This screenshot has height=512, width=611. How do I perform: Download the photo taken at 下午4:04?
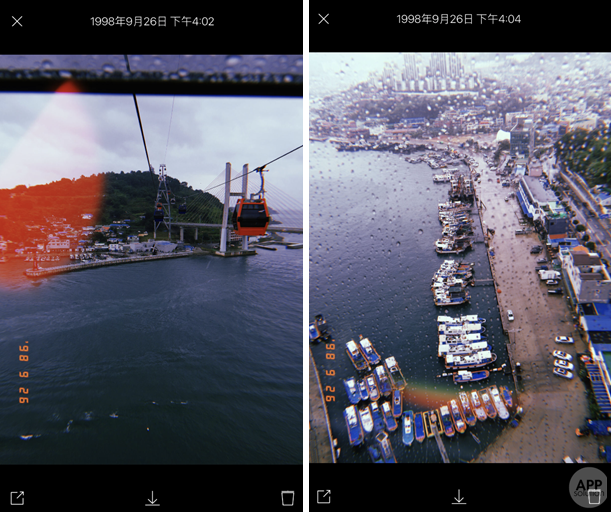click(459, 497)
